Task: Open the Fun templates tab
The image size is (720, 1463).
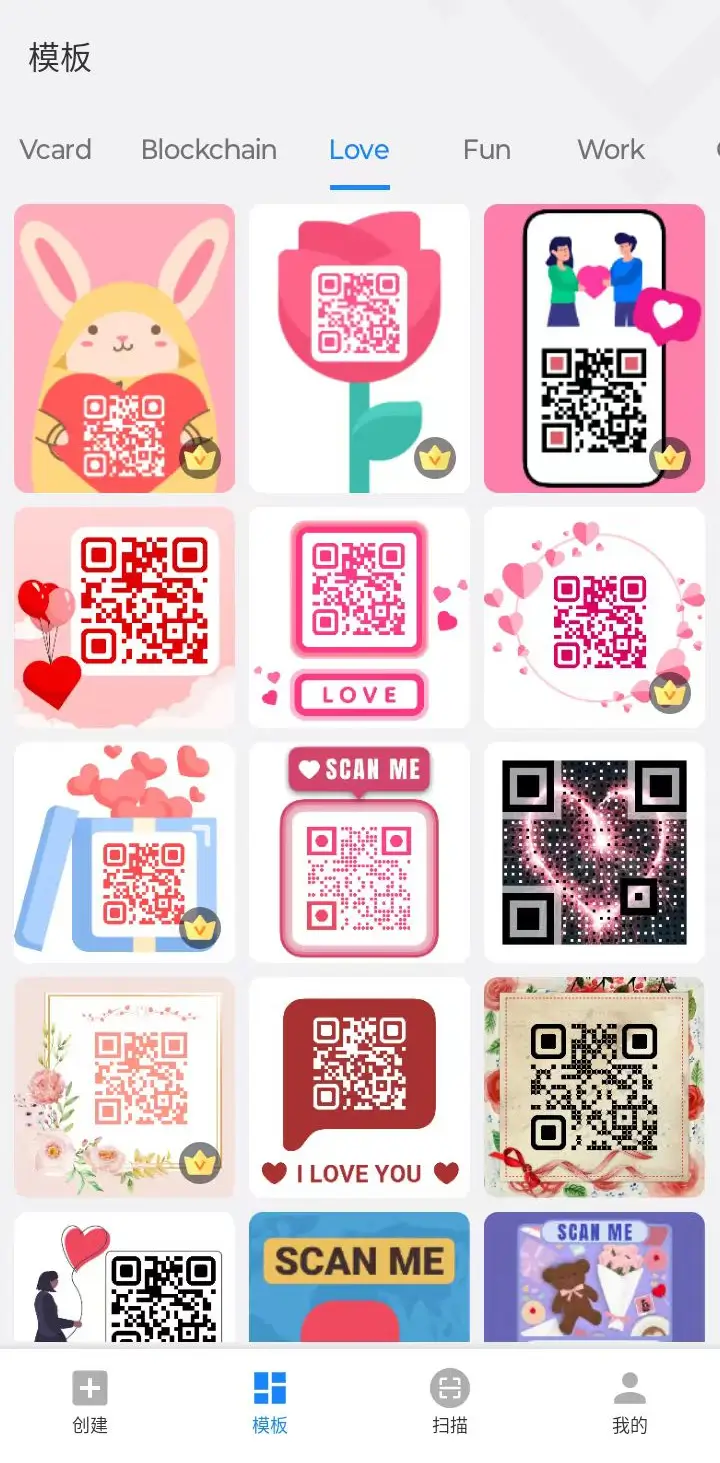Action: coord(487,150)
